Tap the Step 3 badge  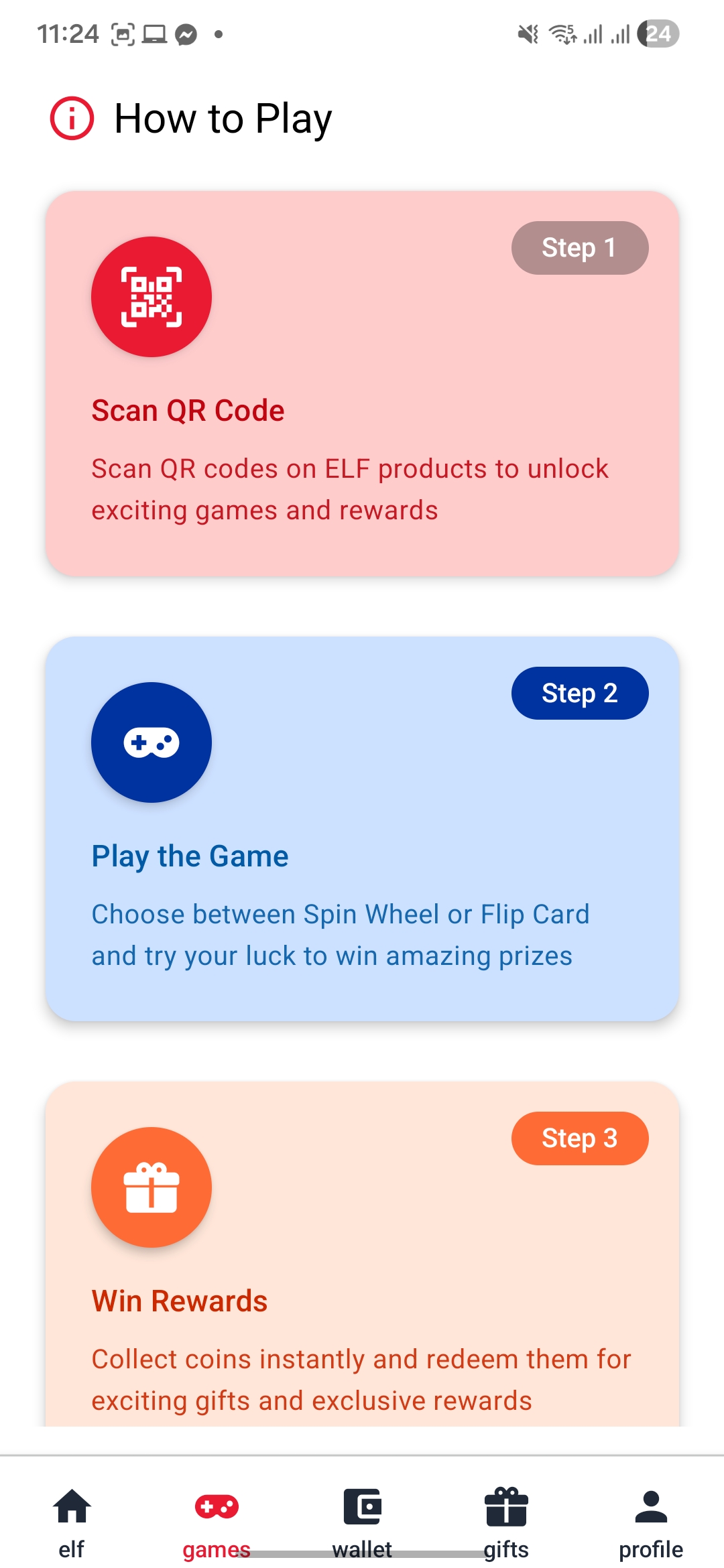(580, 1138)
